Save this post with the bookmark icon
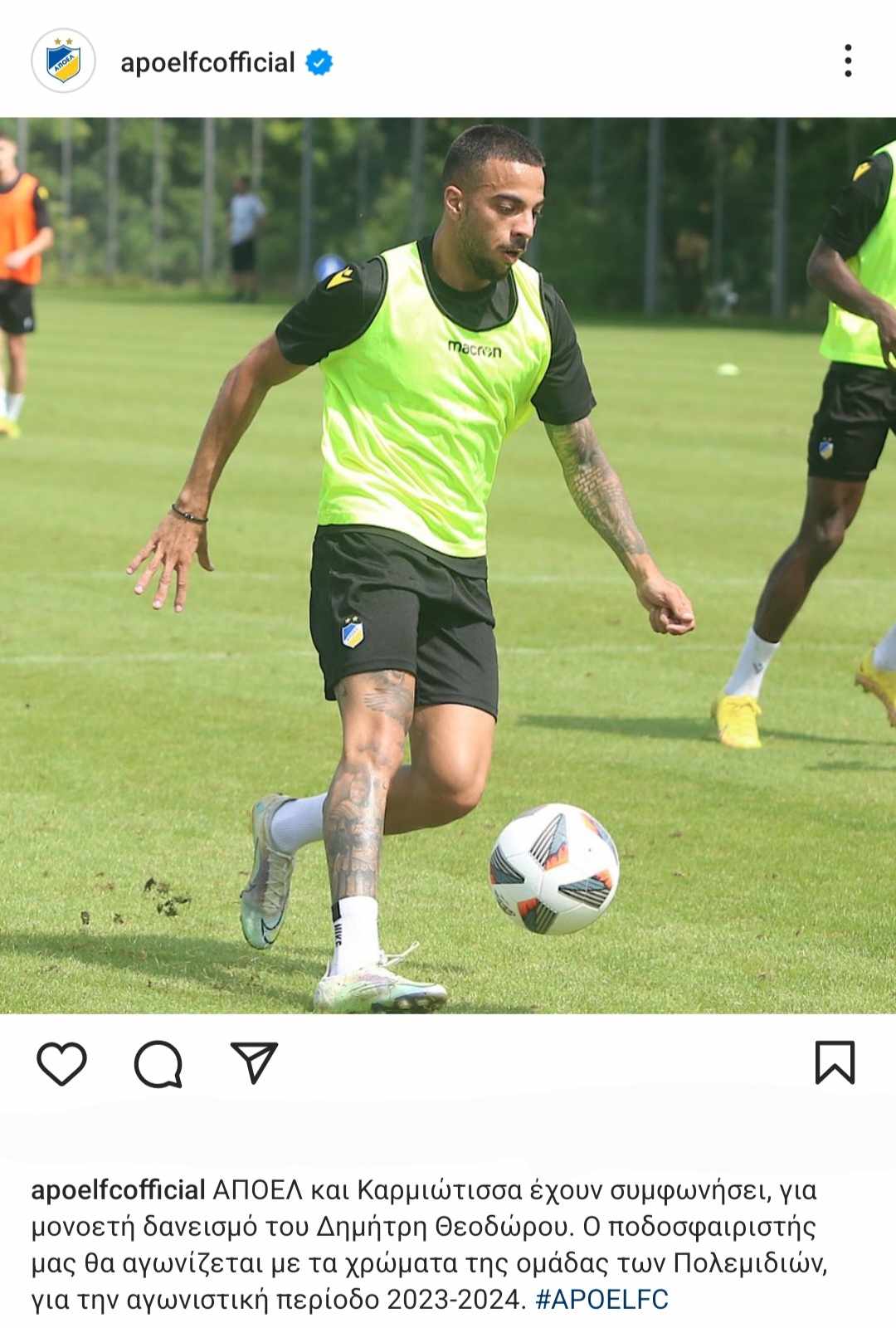This screenshot has width=896, height=1328. (x=835, y=1062)
